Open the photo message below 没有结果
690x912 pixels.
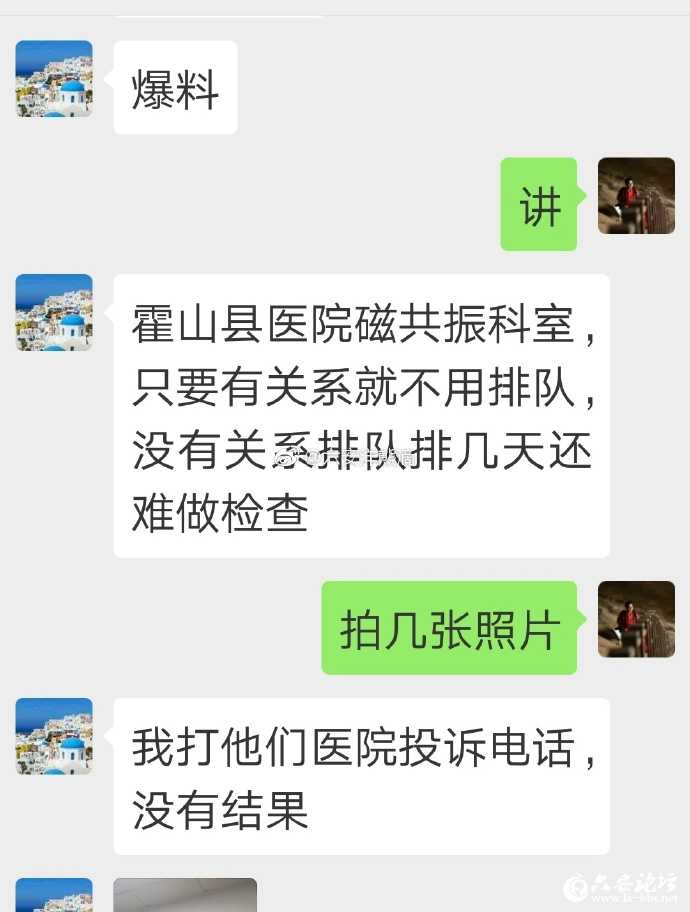tap(185, 896)
